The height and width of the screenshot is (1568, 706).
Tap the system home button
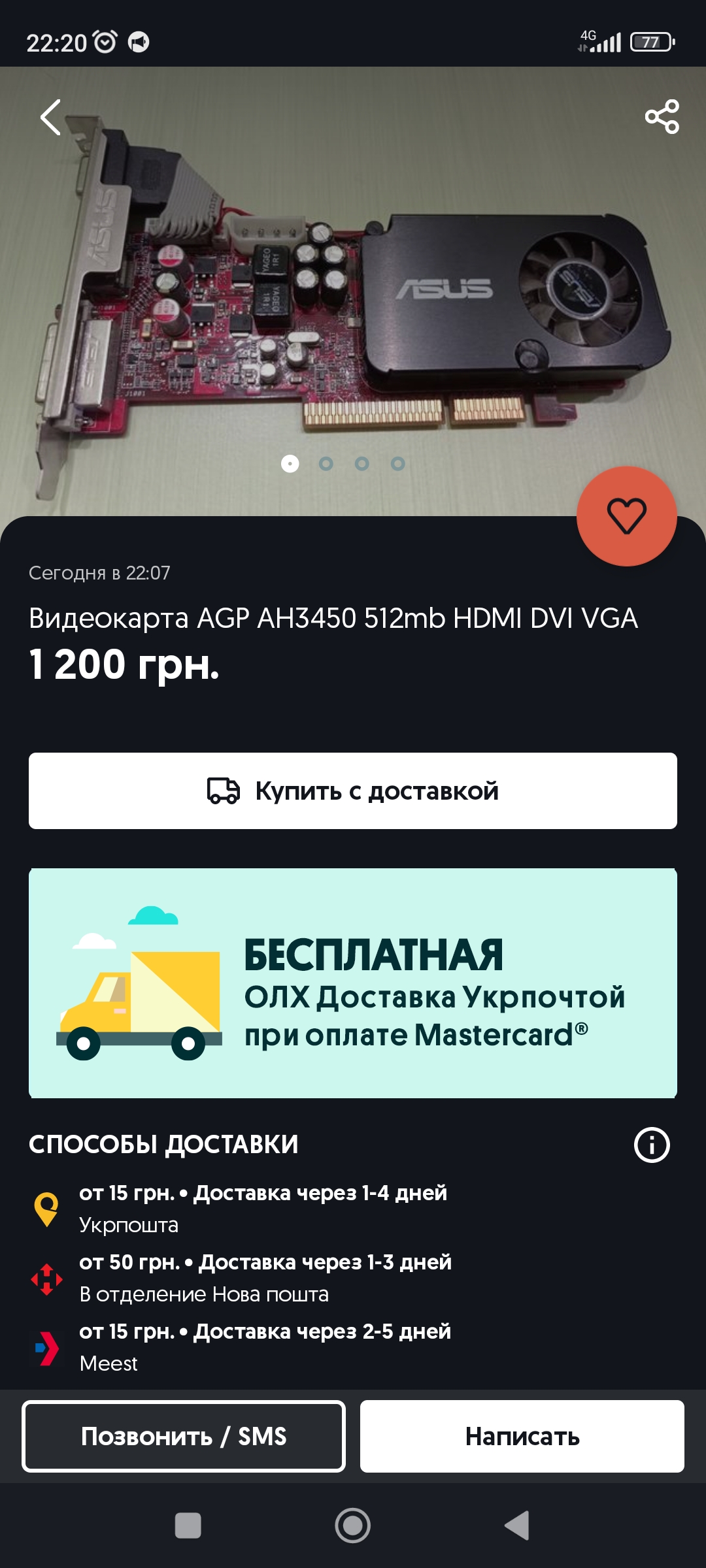pyautogui.click(x=352, y=1526)
